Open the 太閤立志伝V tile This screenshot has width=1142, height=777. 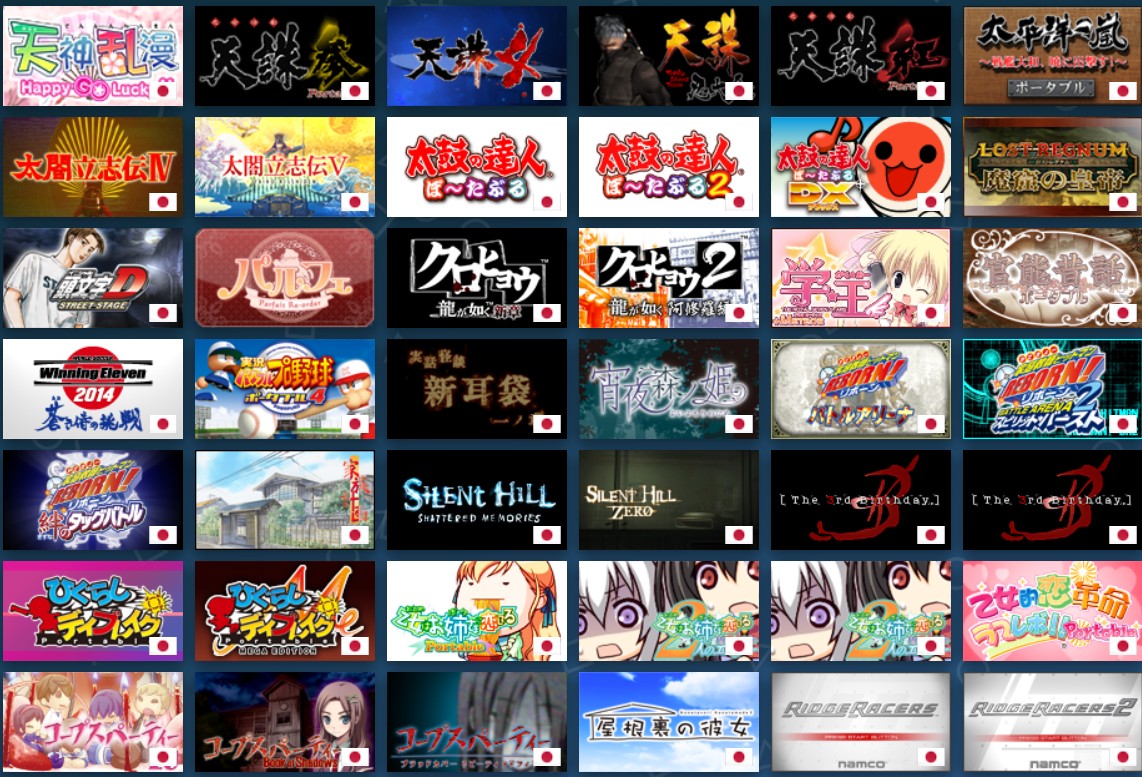tap(284, 167)
